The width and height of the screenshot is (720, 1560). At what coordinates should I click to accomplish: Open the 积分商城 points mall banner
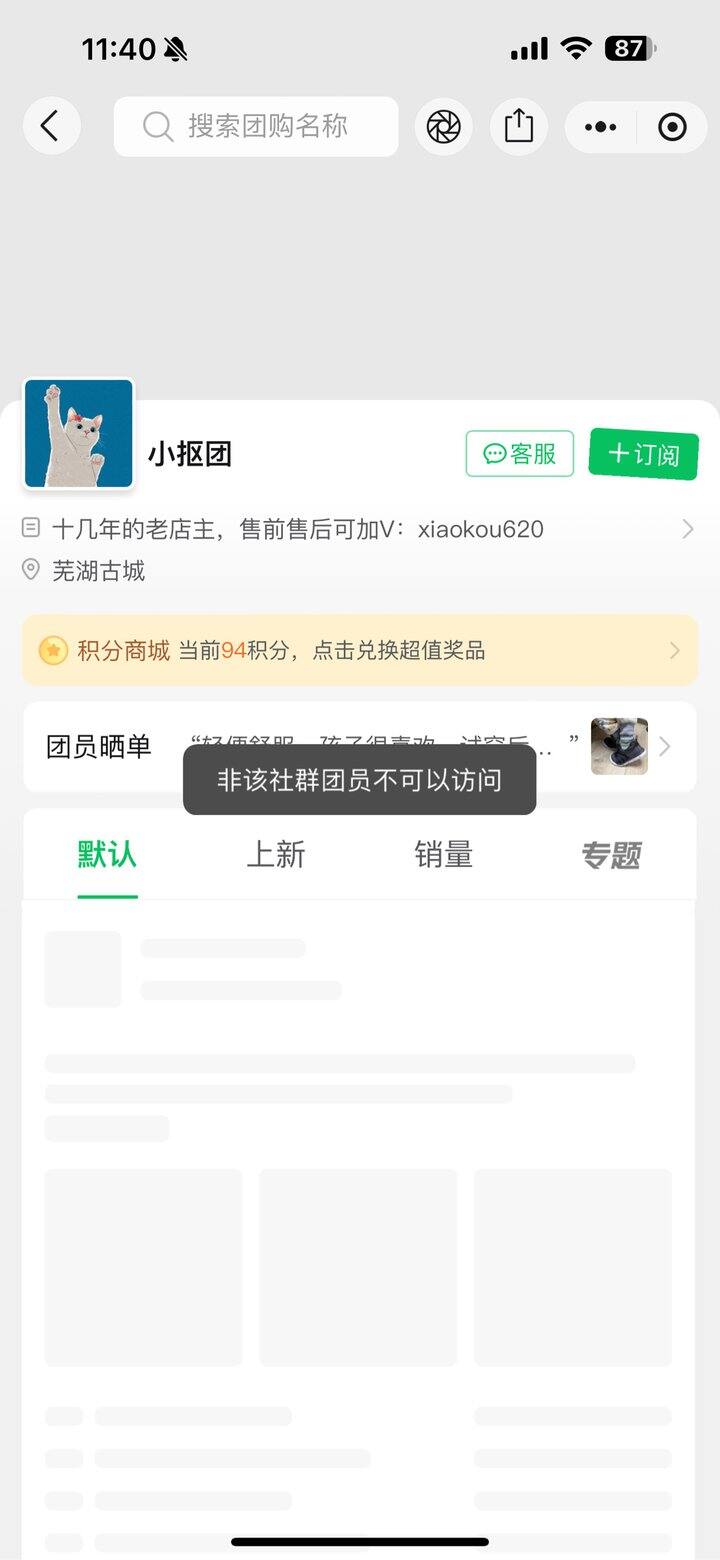[360, 650]
